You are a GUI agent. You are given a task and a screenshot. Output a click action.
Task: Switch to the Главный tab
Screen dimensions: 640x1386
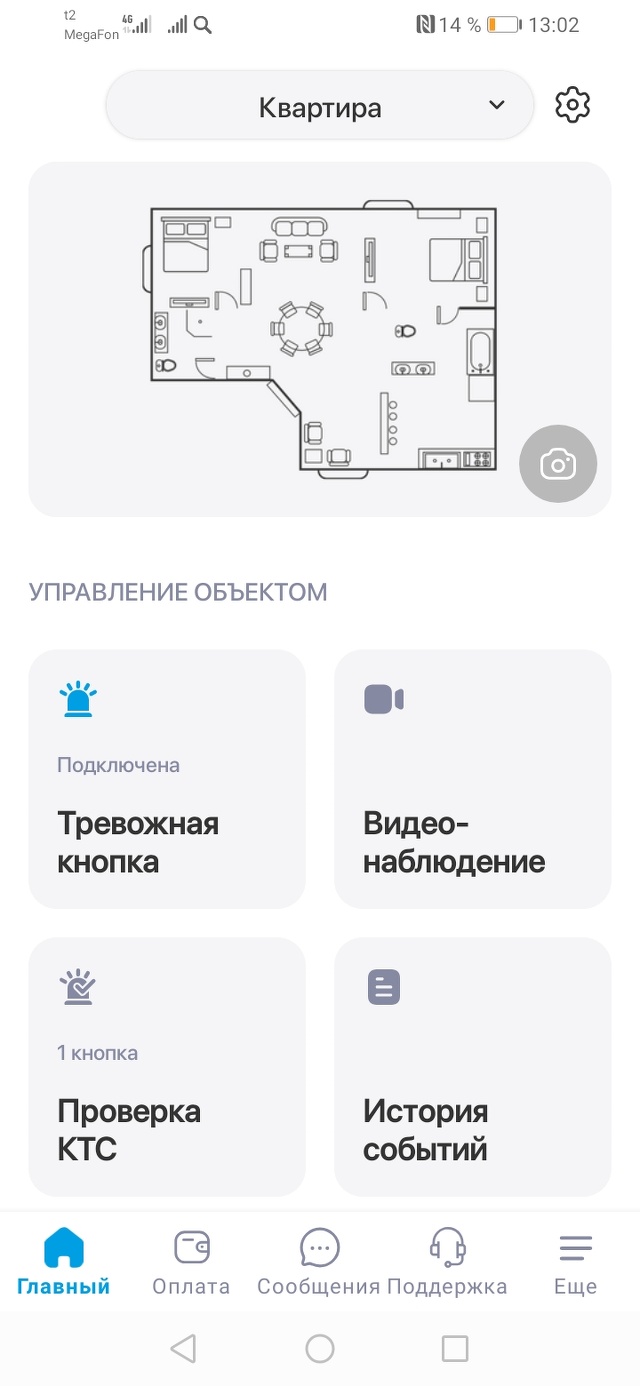(64, 1262)
